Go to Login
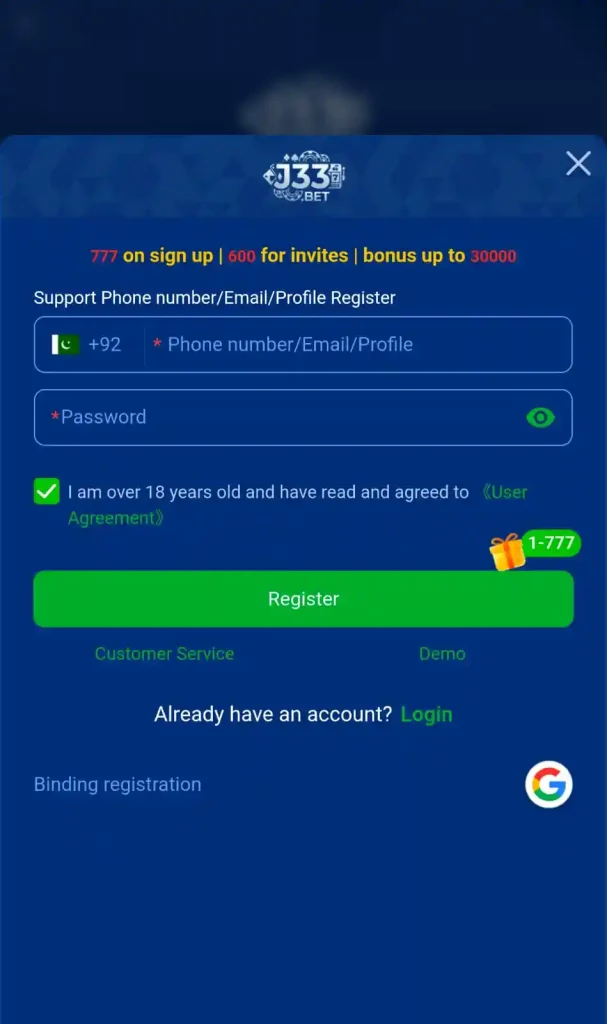 pos(427,714)
